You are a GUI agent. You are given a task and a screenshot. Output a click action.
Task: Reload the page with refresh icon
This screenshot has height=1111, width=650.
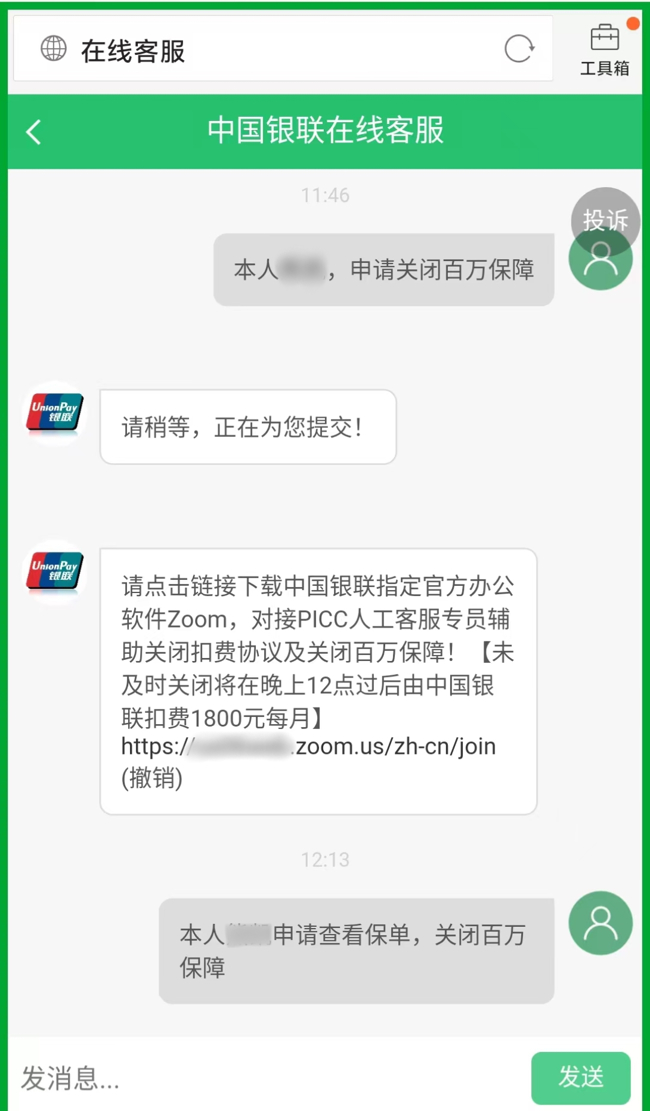[x=519, y=49]
